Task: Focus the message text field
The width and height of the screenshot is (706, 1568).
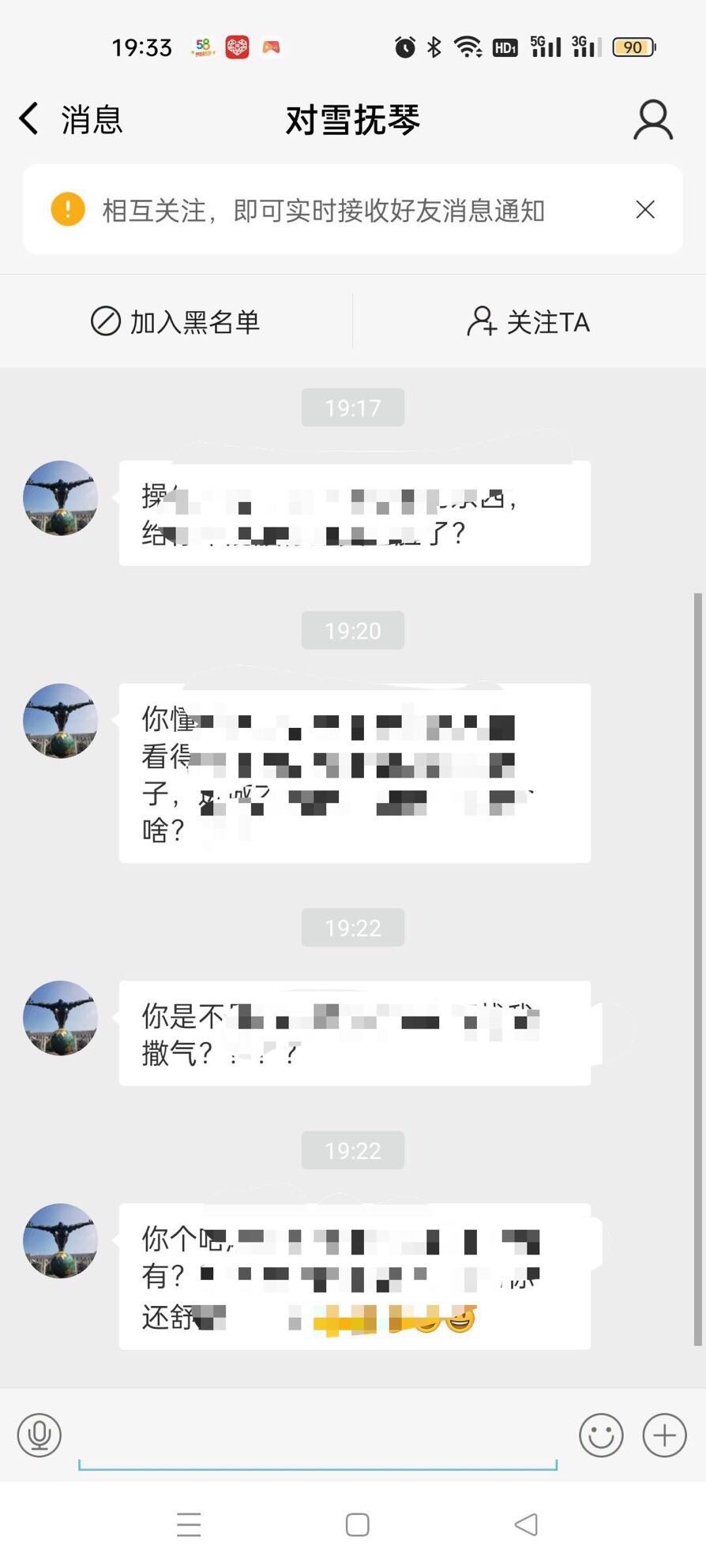Action: (x=317, y=1441)
